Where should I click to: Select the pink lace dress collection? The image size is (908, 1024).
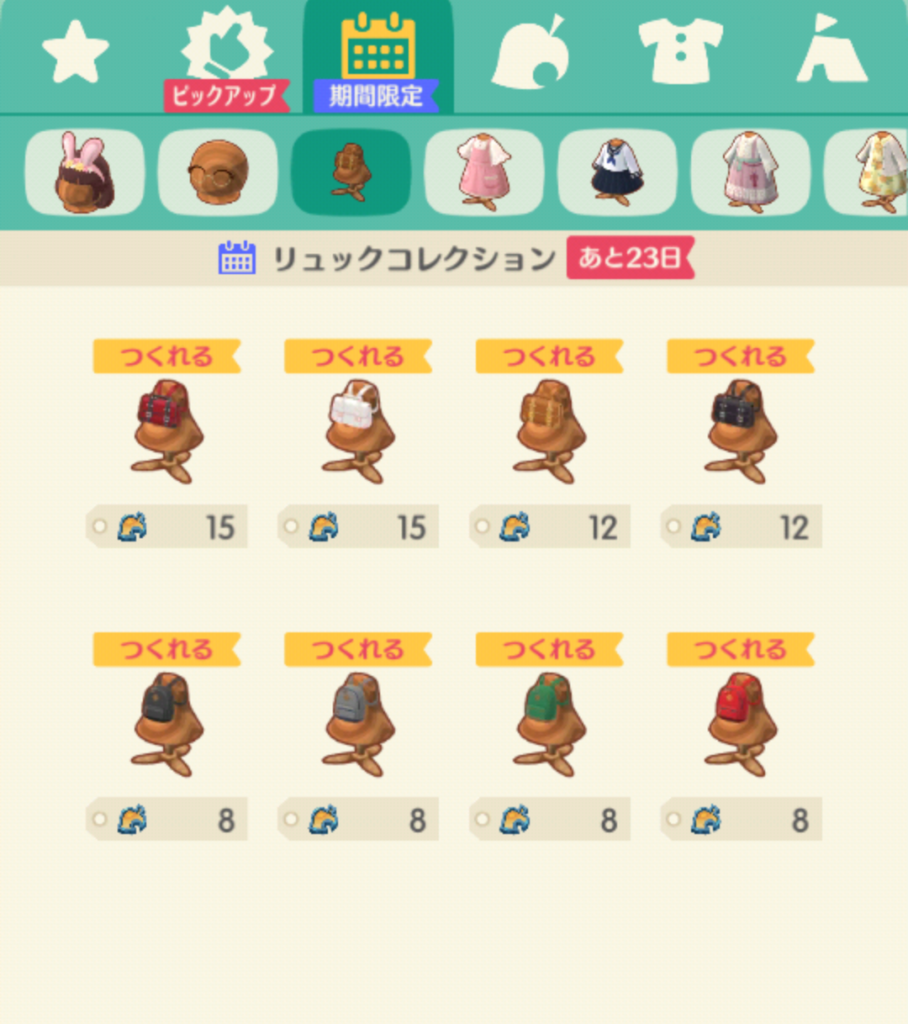[750, 172]
